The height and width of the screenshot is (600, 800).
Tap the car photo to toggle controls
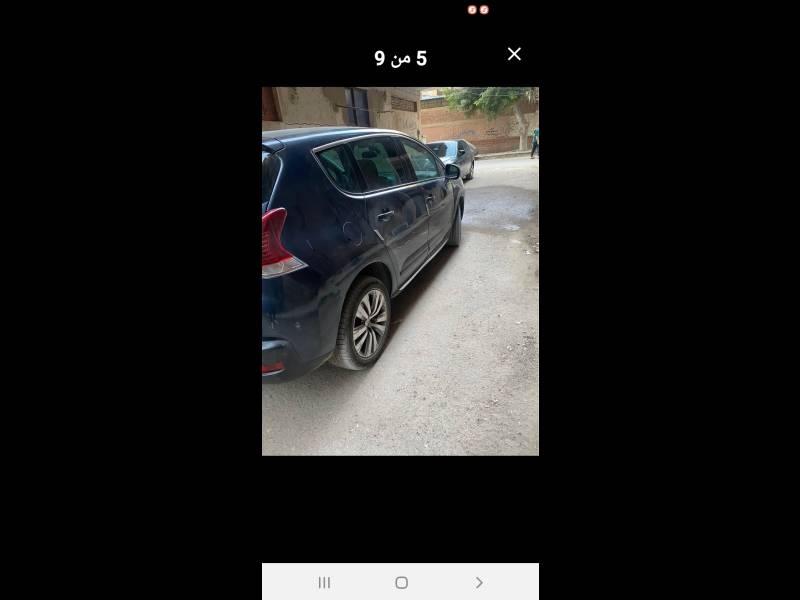(400, 271)
